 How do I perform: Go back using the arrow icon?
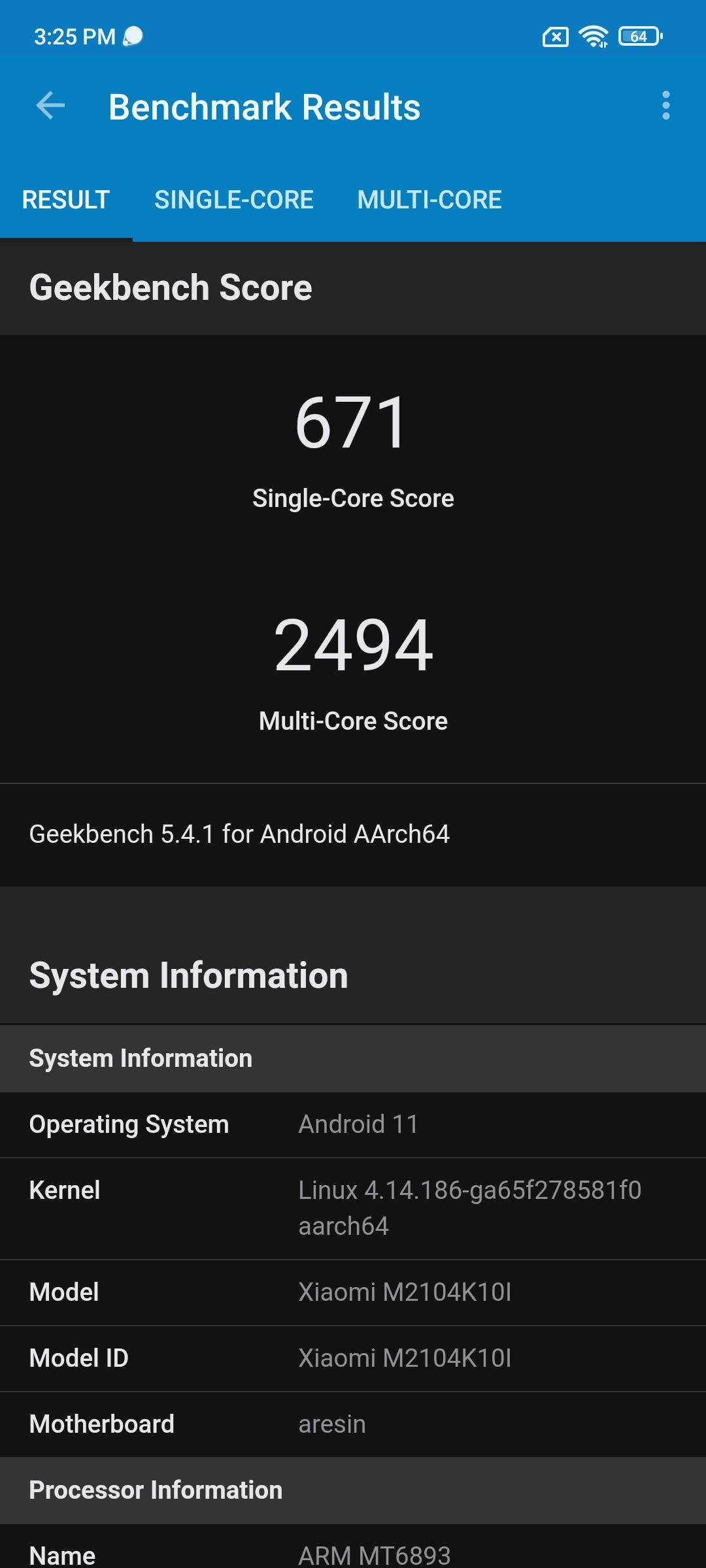click(50, 106)
